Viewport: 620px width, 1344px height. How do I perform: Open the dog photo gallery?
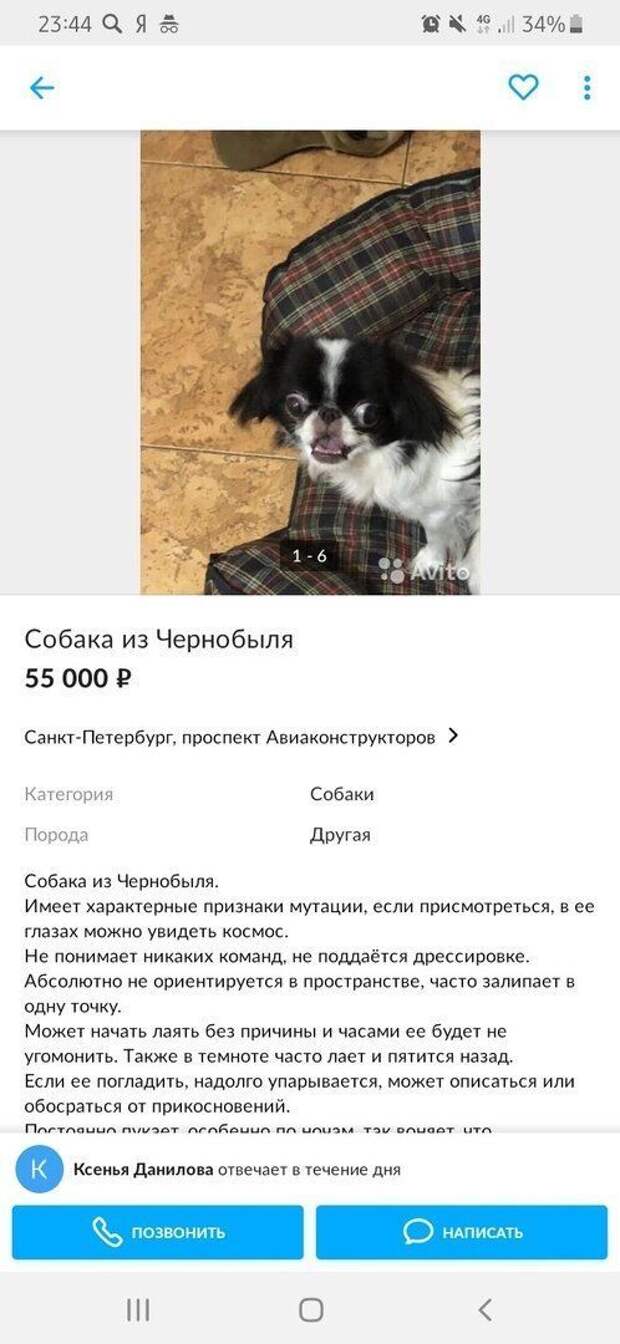[310, 362]
